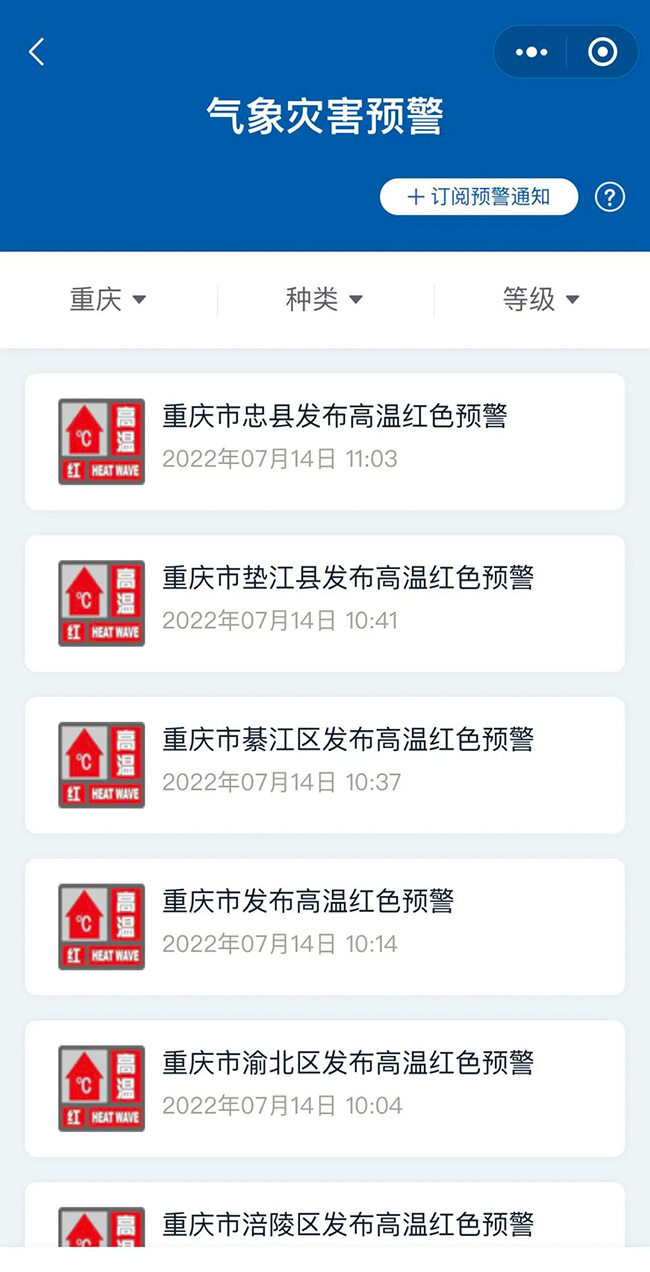Open 重庆市发布高温红色预警 at 10:14
The image size is (650, 1272).
325,927
